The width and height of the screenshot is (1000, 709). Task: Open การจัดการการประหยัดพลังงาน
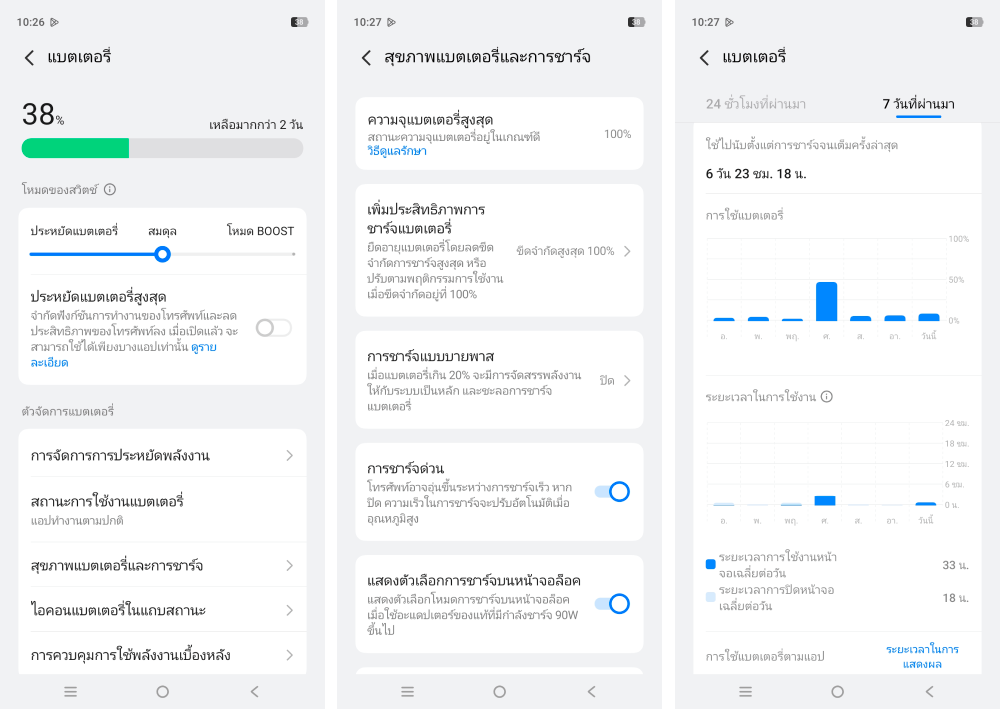pos(162,455)
